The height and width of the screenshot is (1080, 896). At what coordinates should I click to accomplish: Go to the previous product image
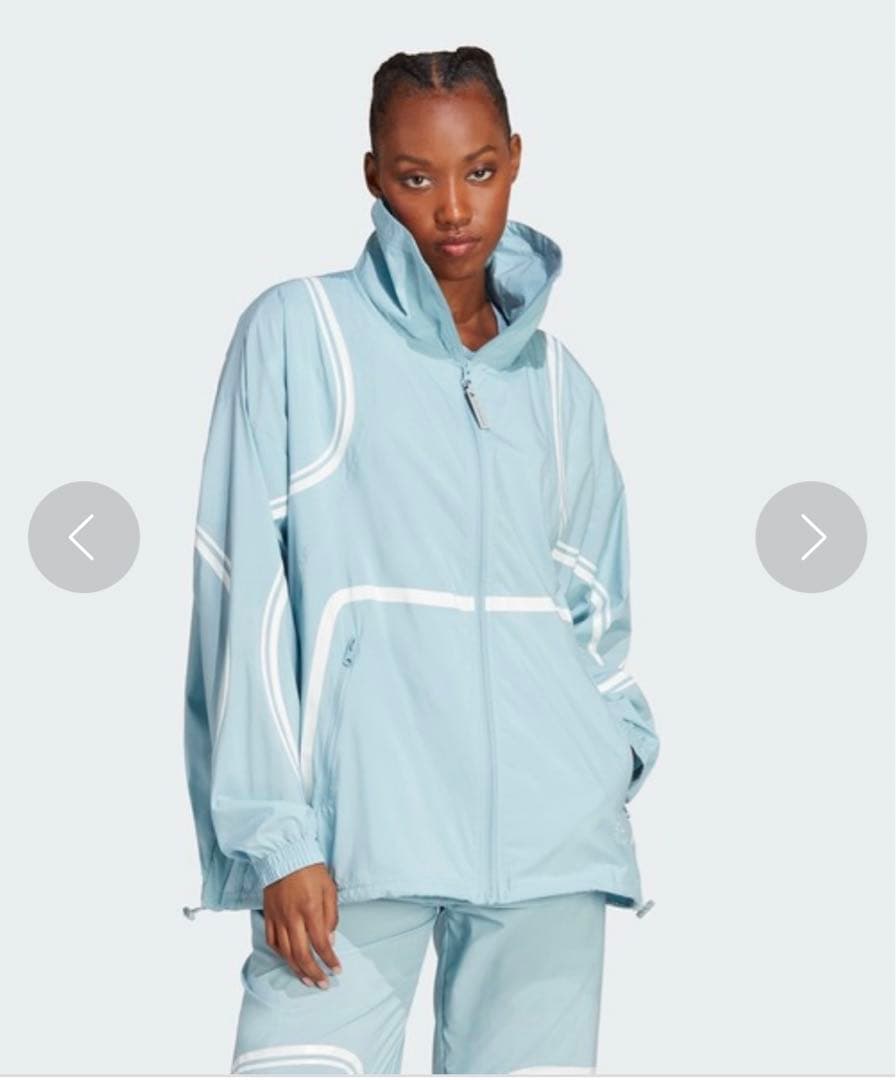pos(84,538)
